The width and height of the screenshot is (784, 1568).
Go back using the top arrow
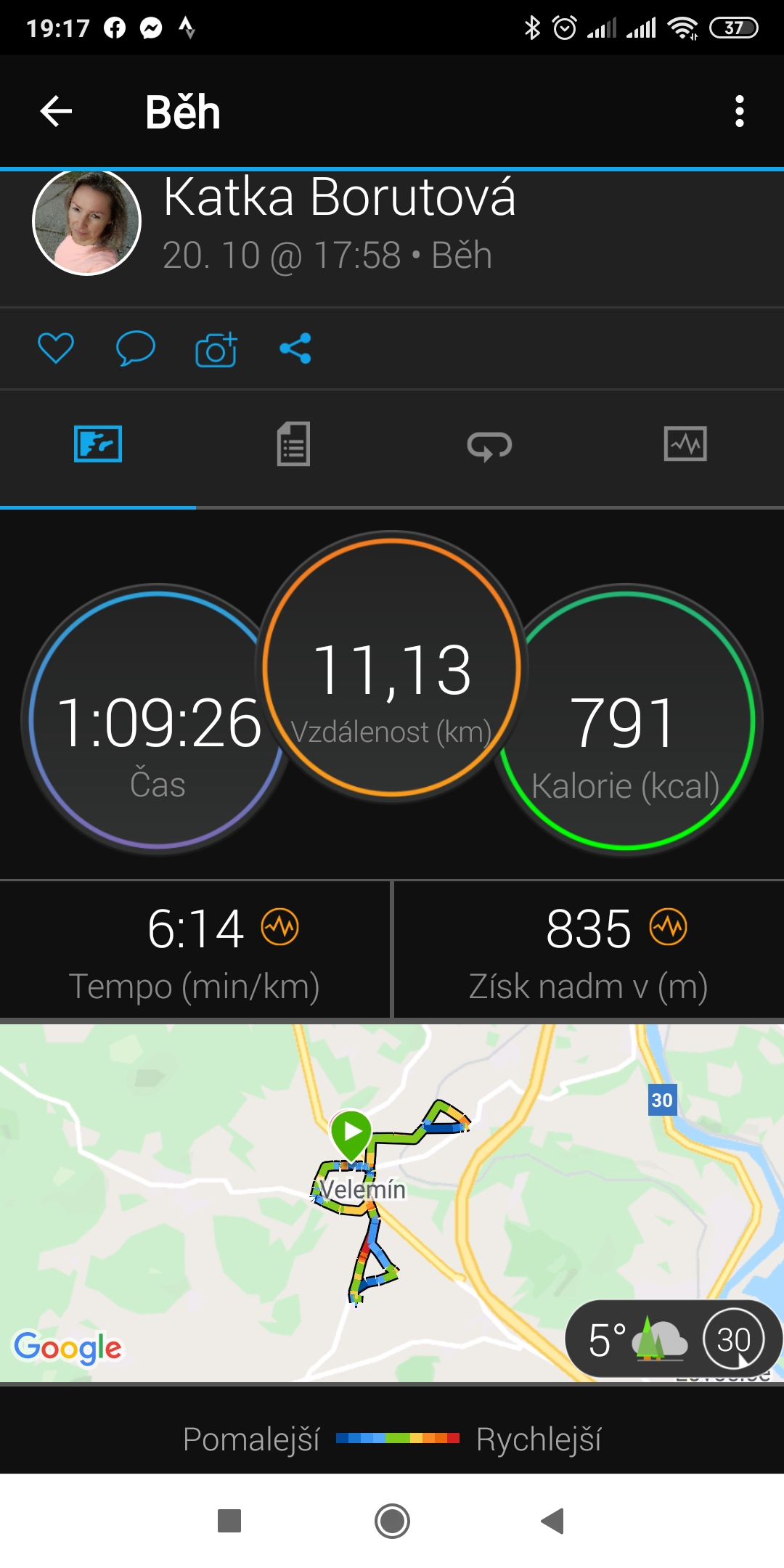56,112
